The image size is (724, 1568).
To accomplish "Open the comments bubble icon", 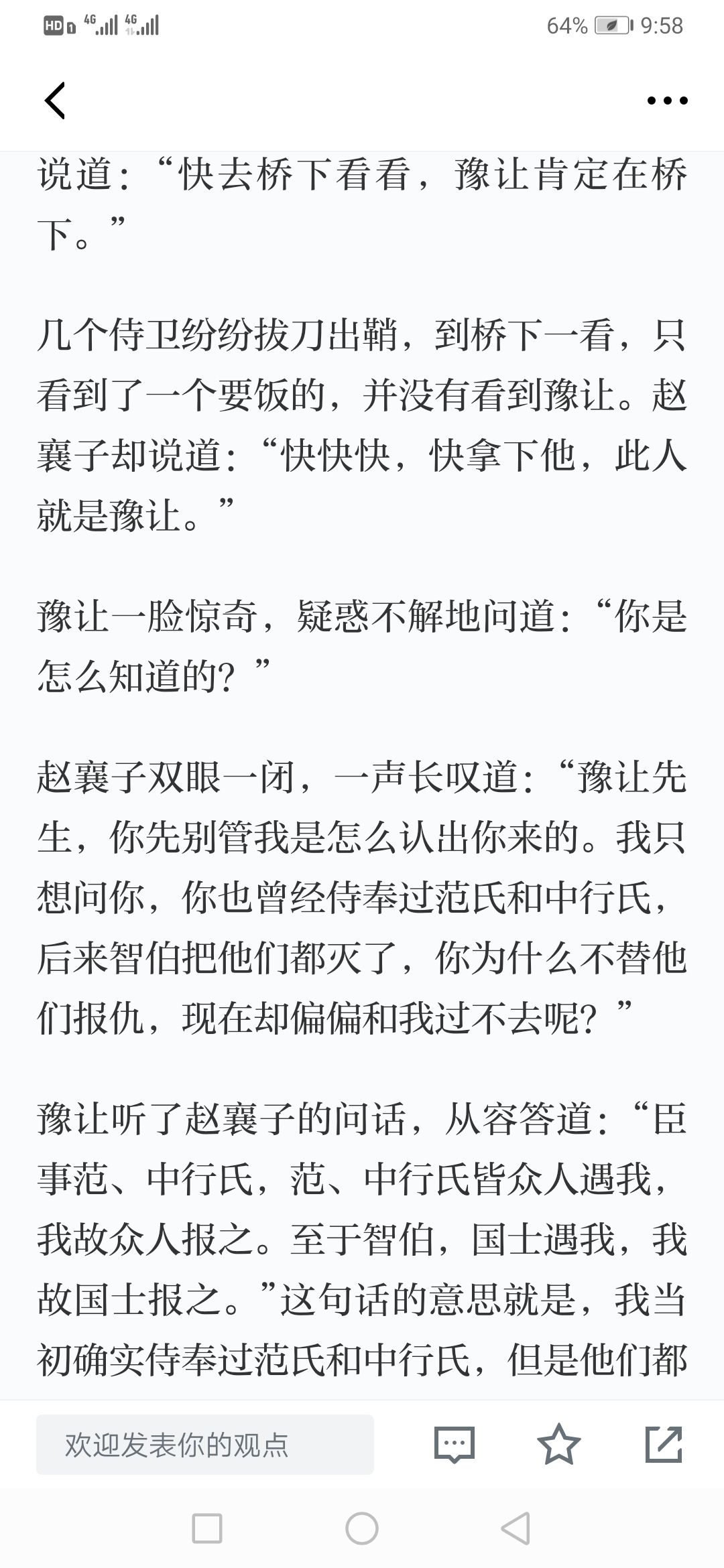I will click(455, 1445).
